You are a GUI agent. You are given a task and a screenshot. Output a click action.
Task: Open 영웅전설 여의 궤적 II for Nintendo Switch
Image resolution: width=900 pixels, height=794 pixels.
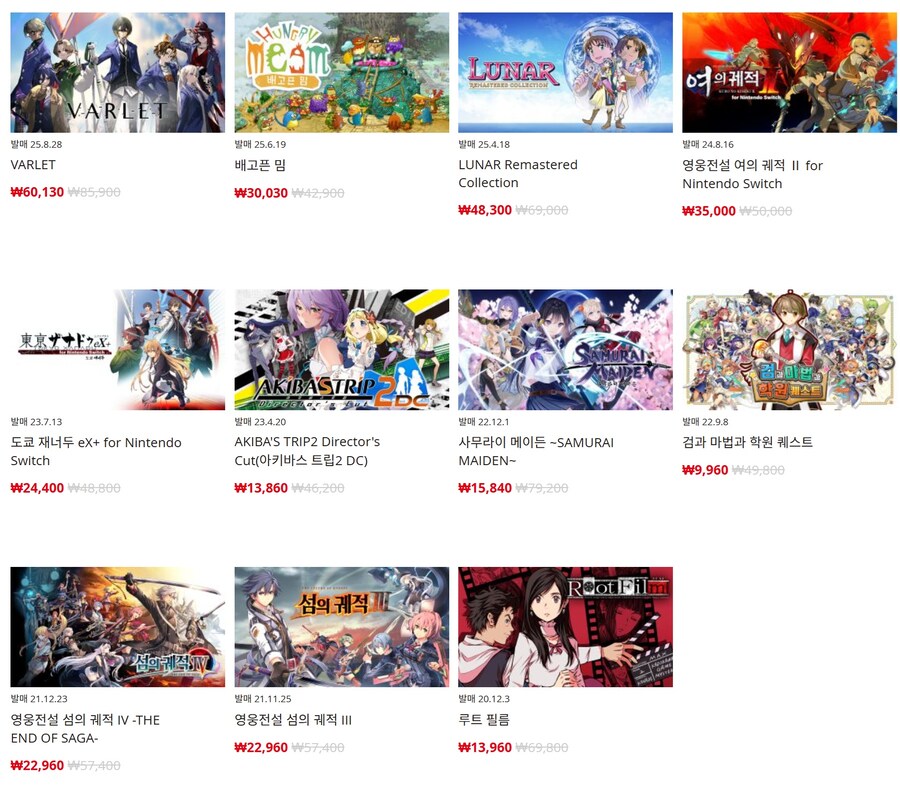(x=789, y=73)
